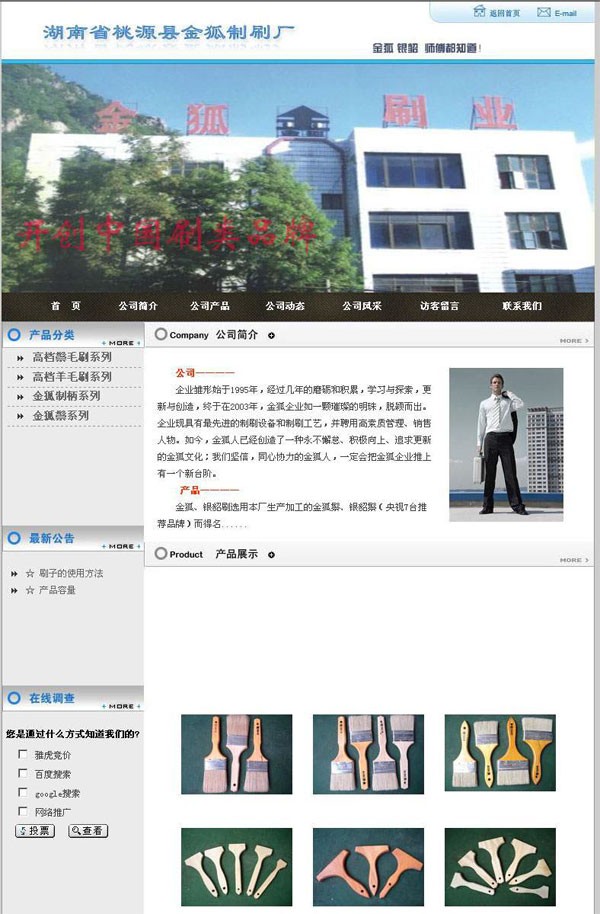
Task: Tap the 查看 button for results
Action: coord(88,831)
